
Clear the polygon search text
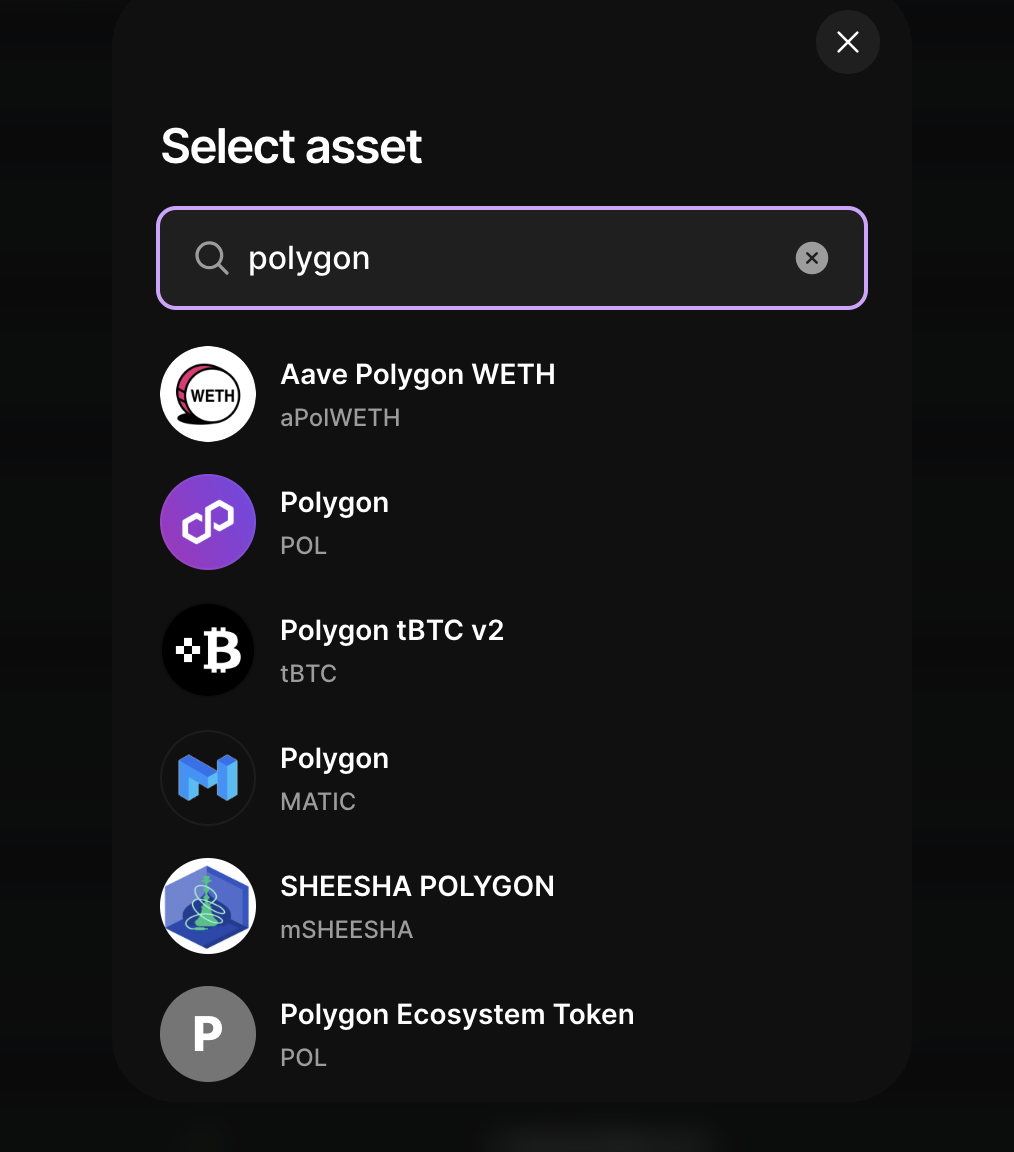click(x=811, y=258)
